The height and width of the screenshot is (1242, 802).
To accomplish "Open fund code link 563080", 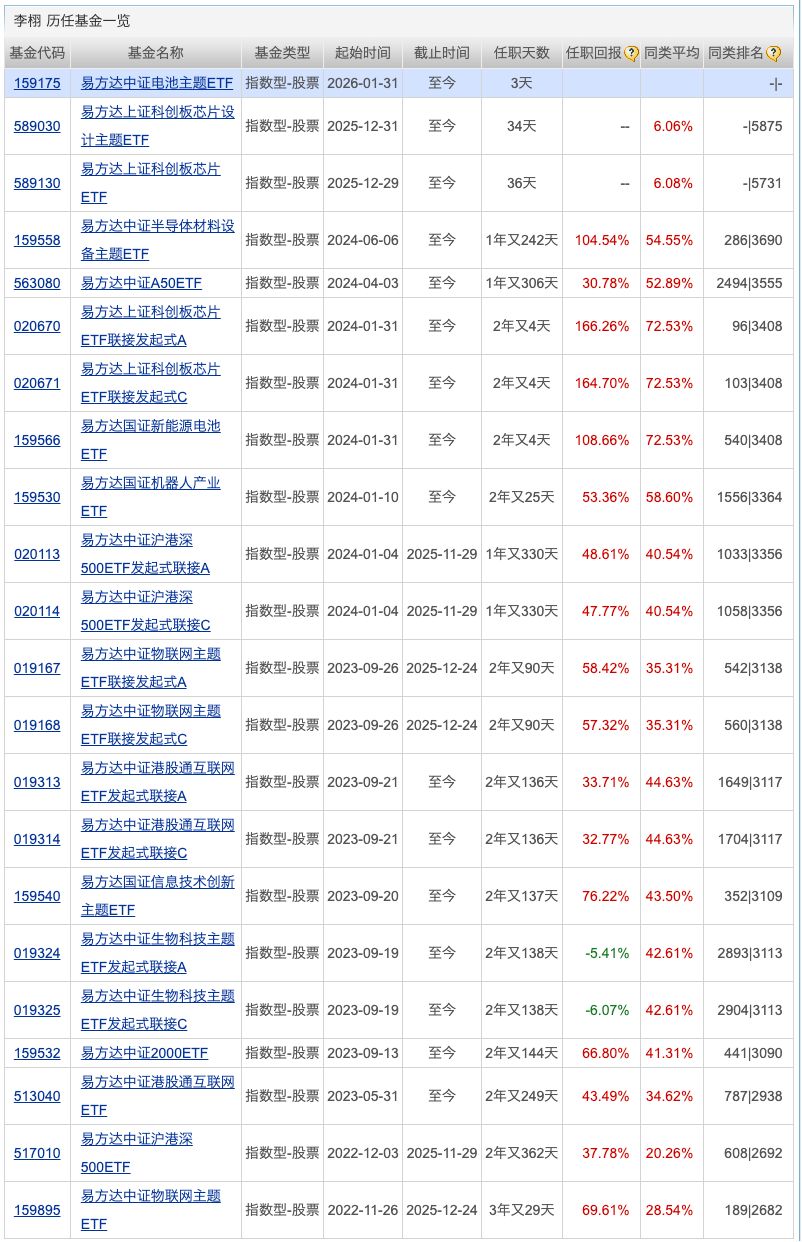I will click(x=37, y=284).
